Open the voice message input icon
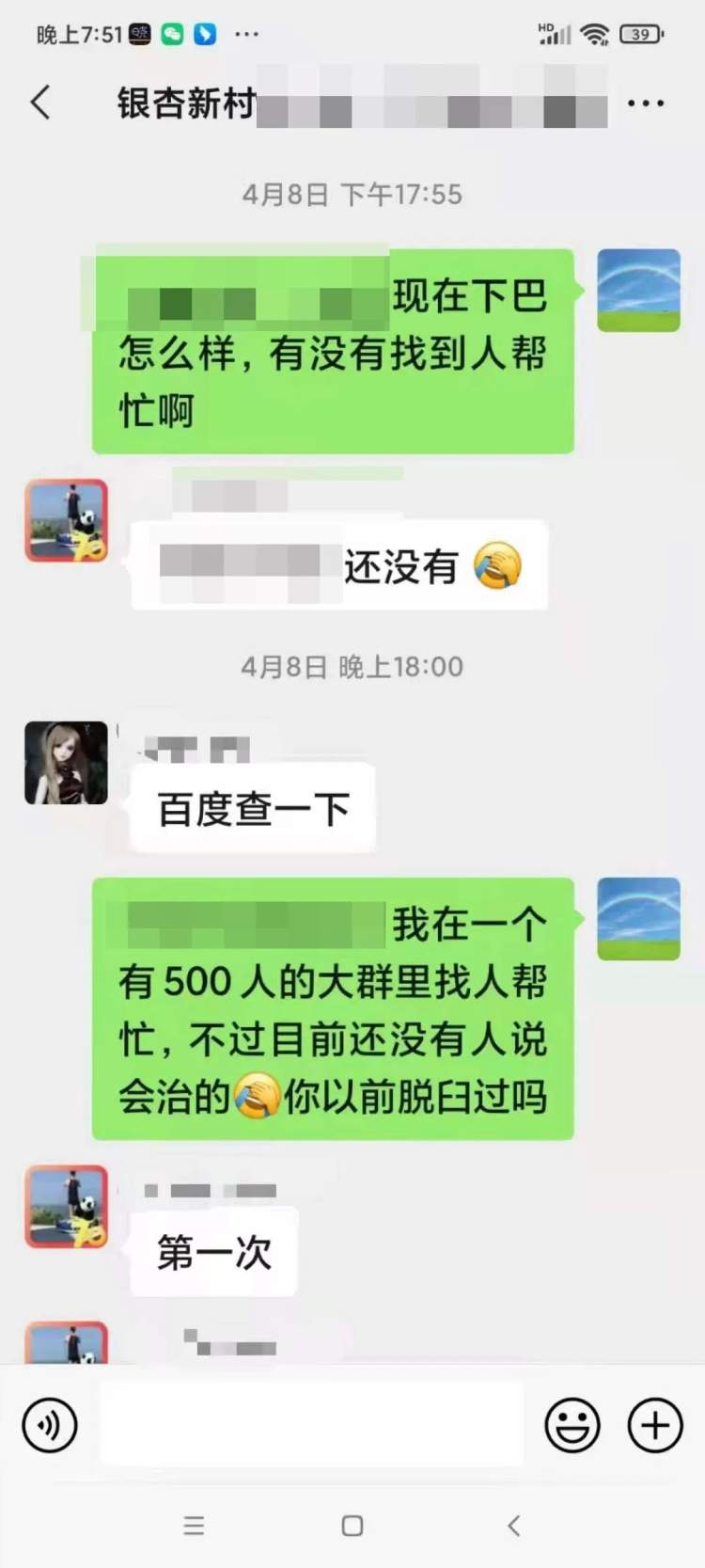Screen dimensions: 705x1568 49,1425
